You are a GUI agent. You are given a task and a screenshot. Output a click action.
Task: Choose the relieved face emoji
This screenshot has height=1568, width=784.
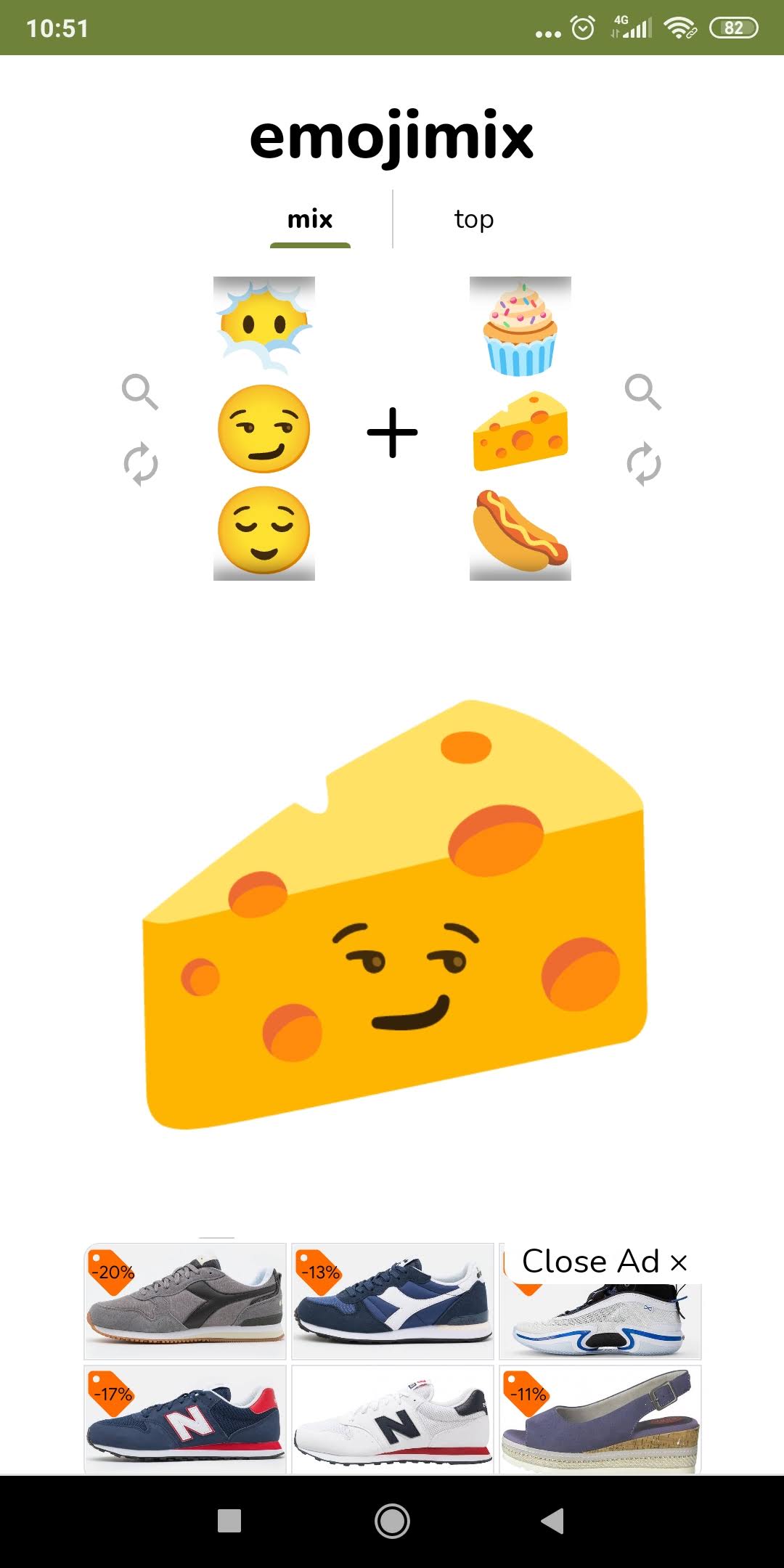tap(264, 531)
